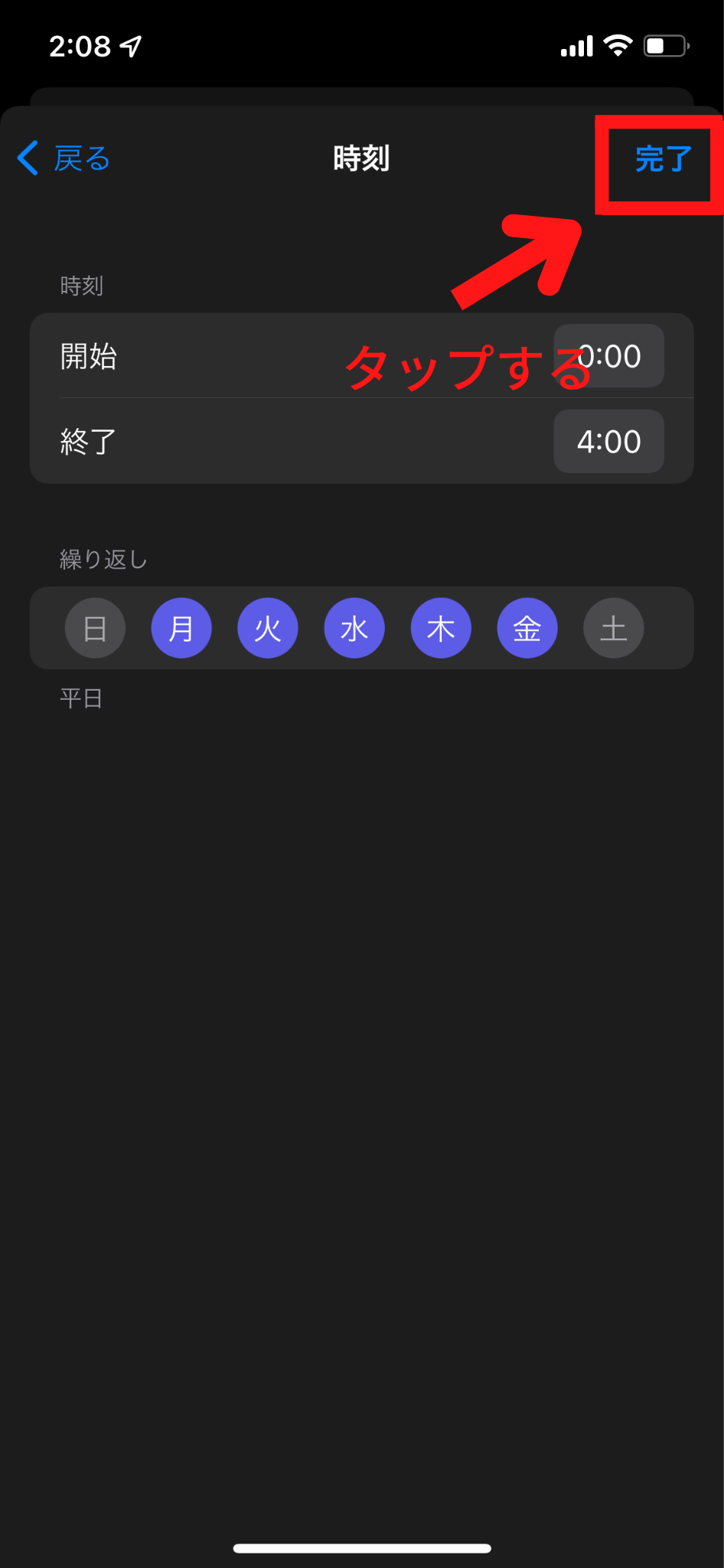724x1568 pixels.
Task: Open the 終了 end time 4:00 picker
Action: coord(608,442)
